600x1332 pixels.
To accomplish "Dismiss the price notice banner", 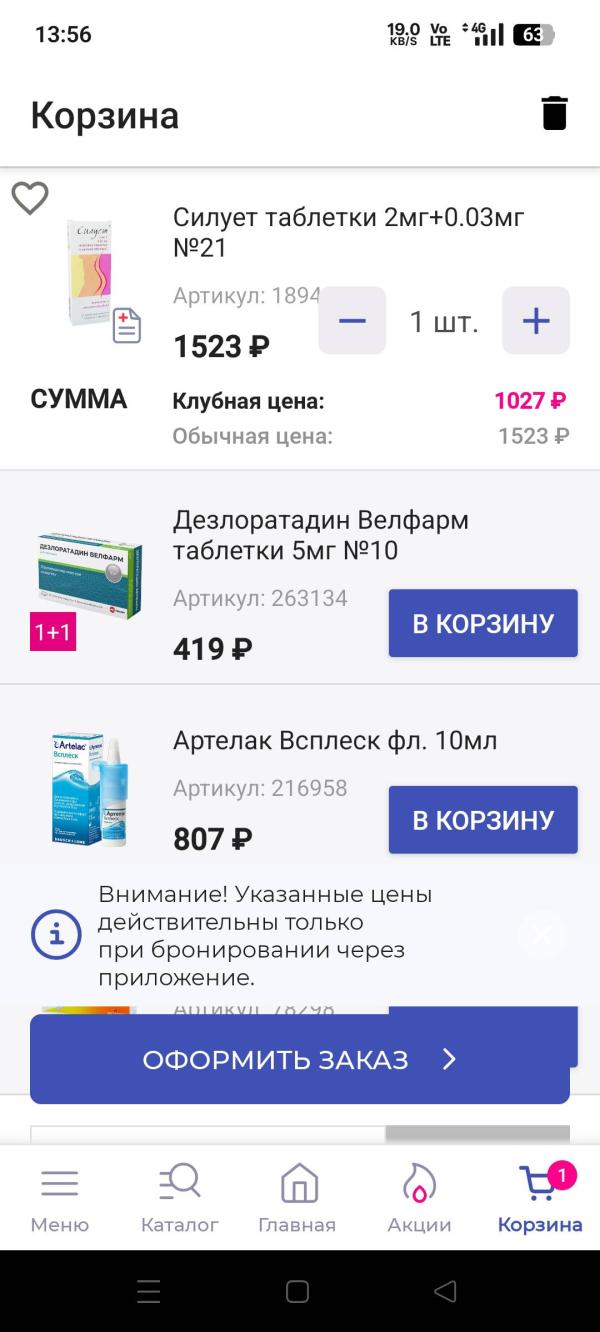I will 541,936.
